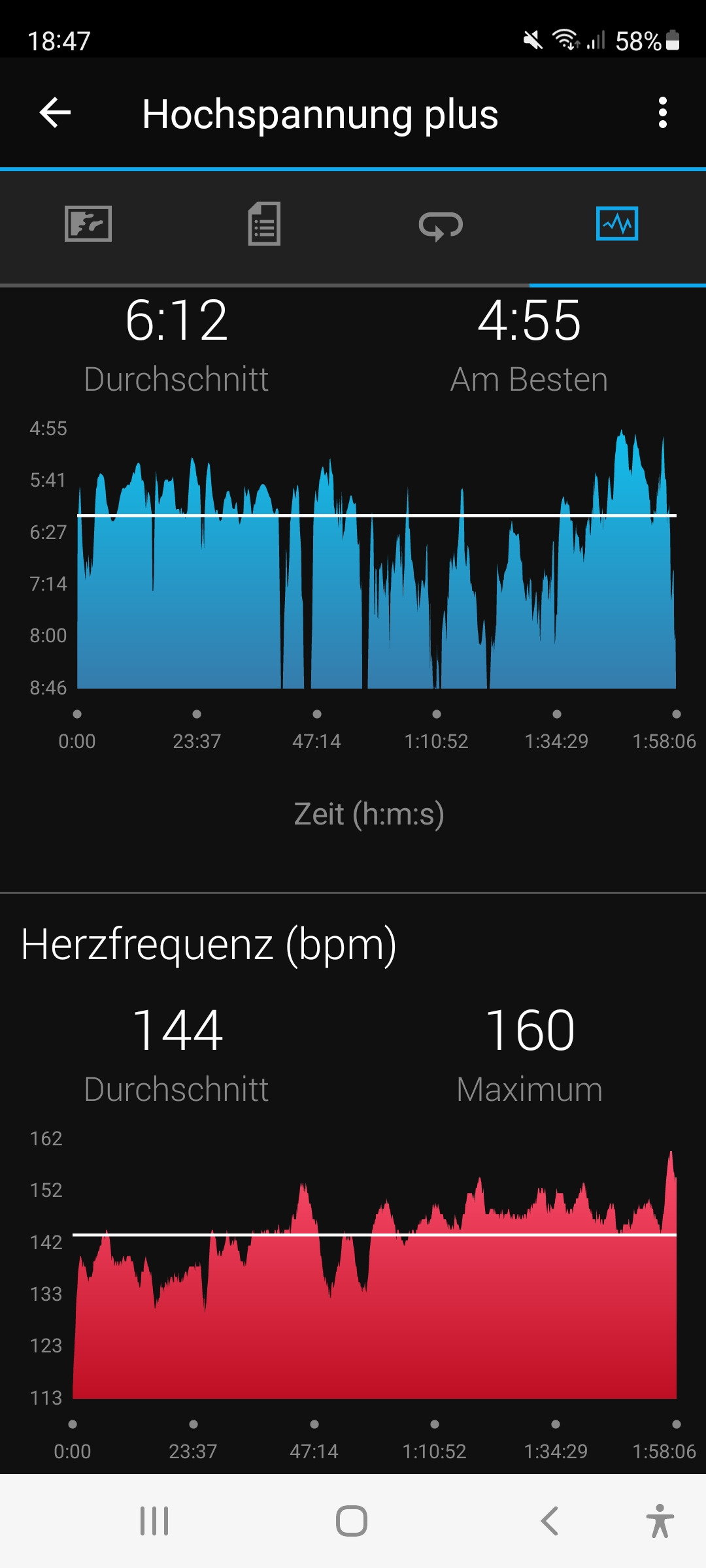
Task: Open the three-dot overflow menu
Action: (662, 113)
